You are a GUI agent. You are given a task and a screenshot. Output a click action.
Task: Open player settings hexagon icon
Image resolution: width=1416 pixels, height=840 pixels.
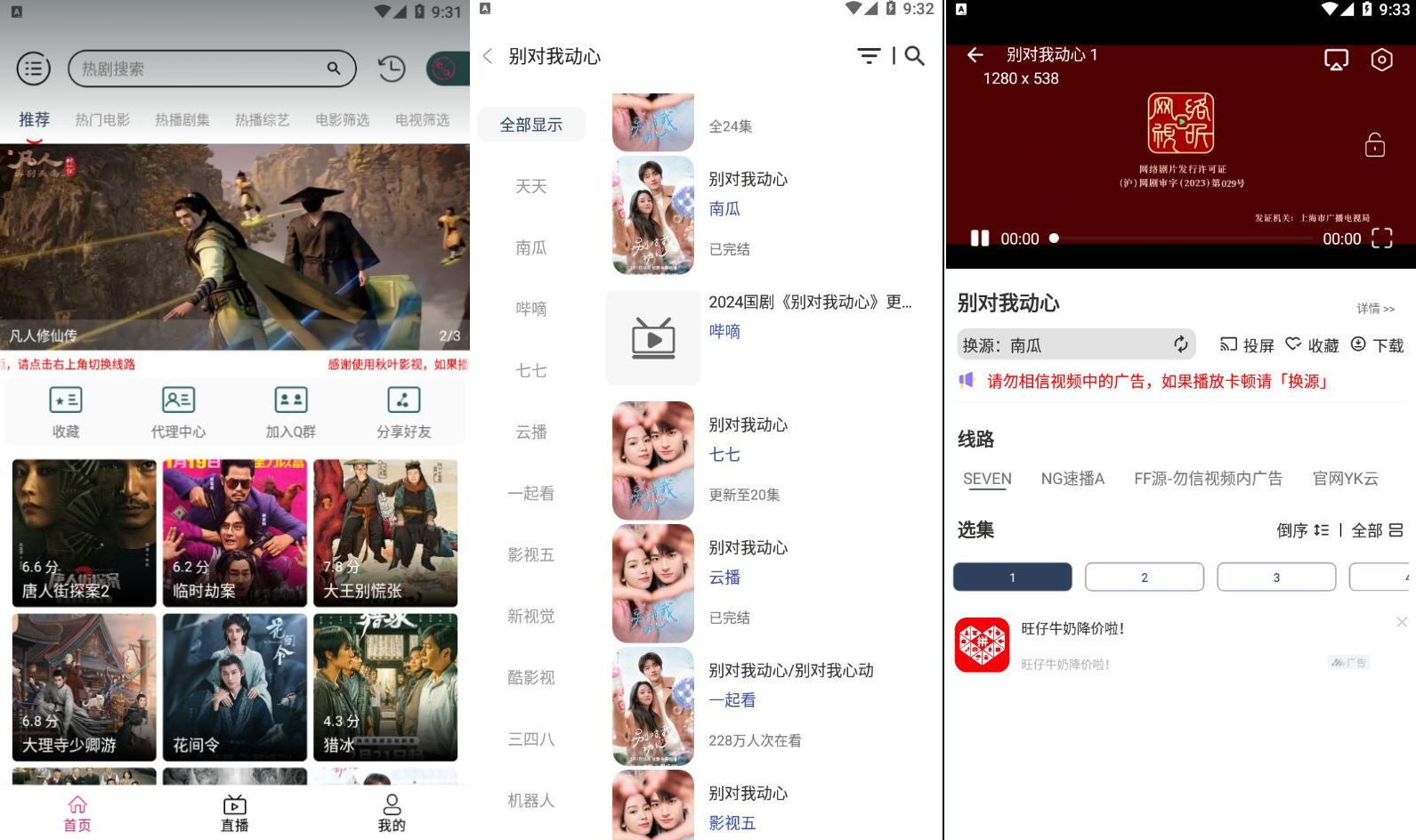pyautogui.click(x=1381, y=60)
